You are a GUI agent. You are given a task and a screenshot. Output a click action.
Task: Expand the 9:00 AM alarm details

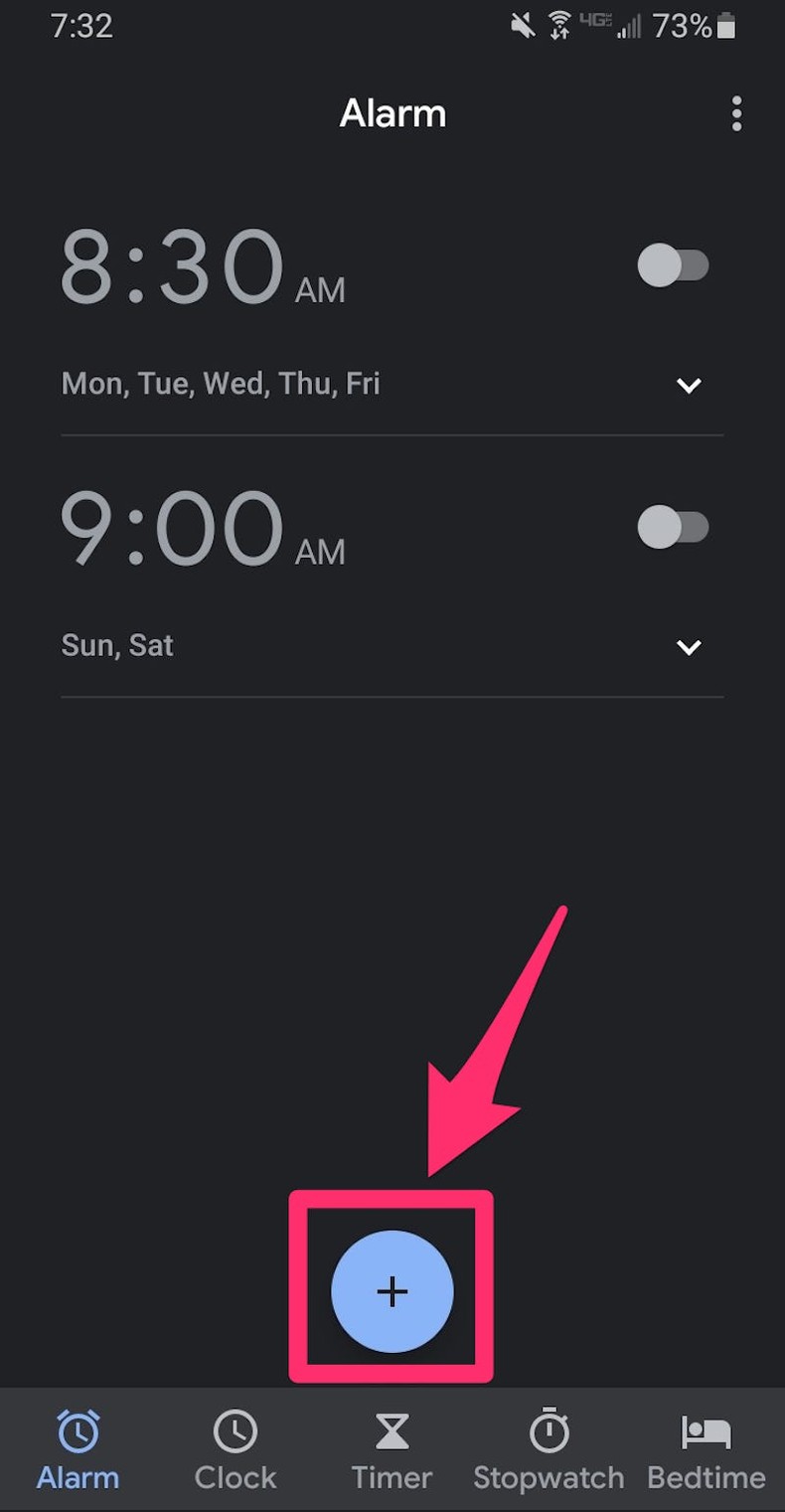click(689, 646)
